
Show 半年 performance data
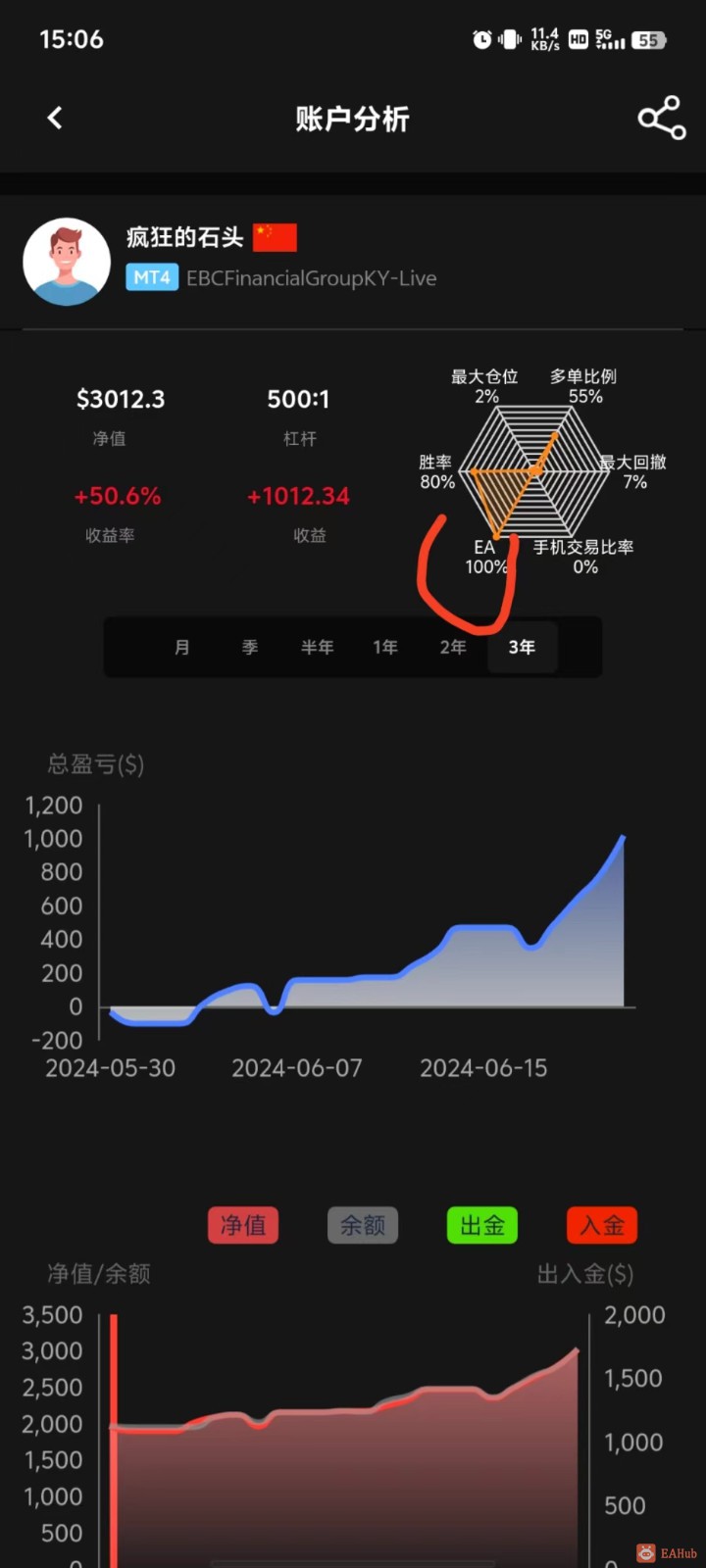(317, 647)
